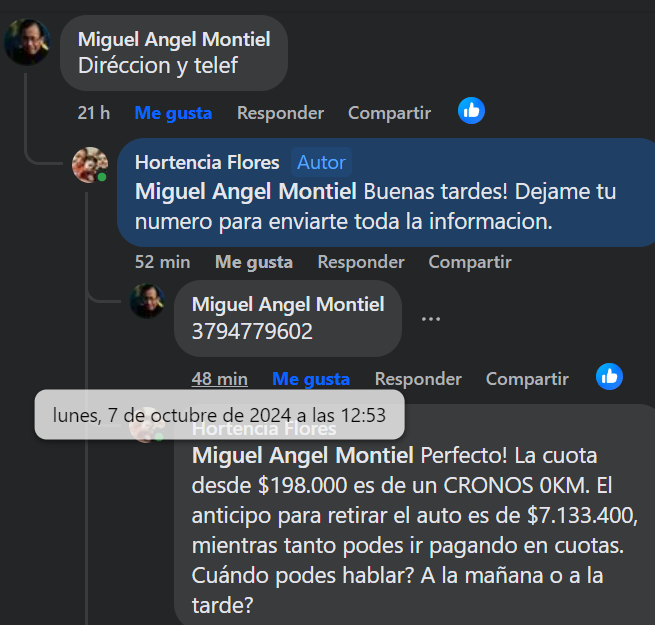Reply to the 3794779602 comment
Image resolution: width=655 pixels, height=625 pixels.
tap(418, 379)
